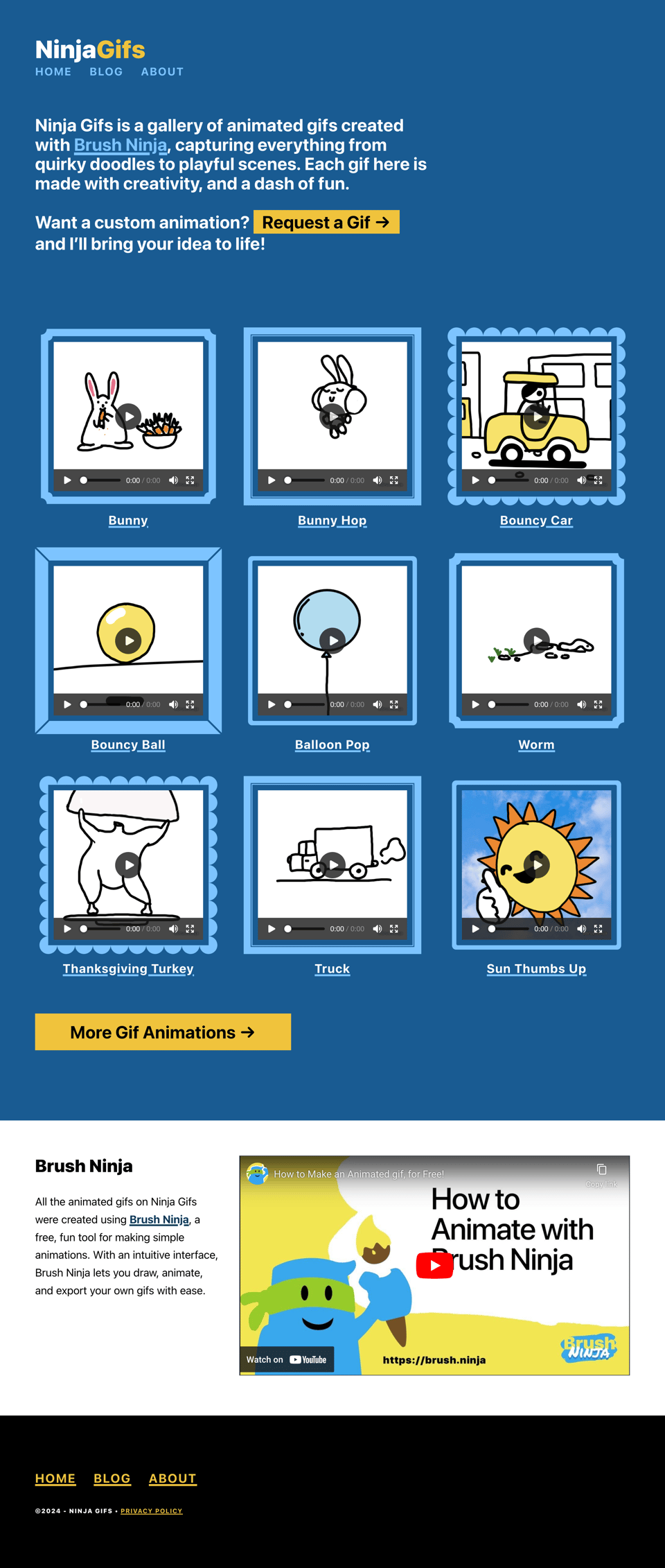The height and width of the screenshot is (1568, 665).
Task: Play the Sun Thumbs Up animation
Action: pyautogui.click(x=537, y=864)
